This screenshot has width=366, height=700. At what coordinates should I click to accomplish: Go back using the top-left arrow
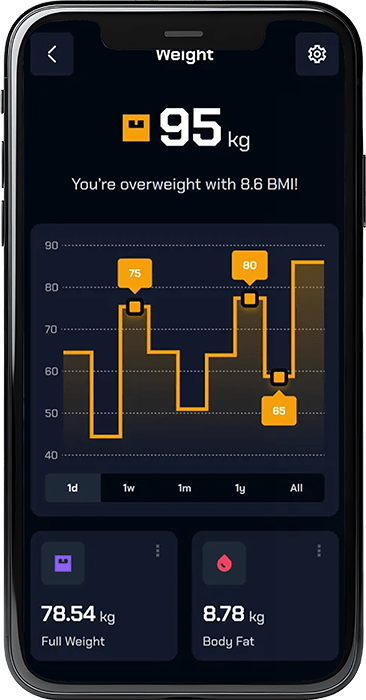point(52,54)
